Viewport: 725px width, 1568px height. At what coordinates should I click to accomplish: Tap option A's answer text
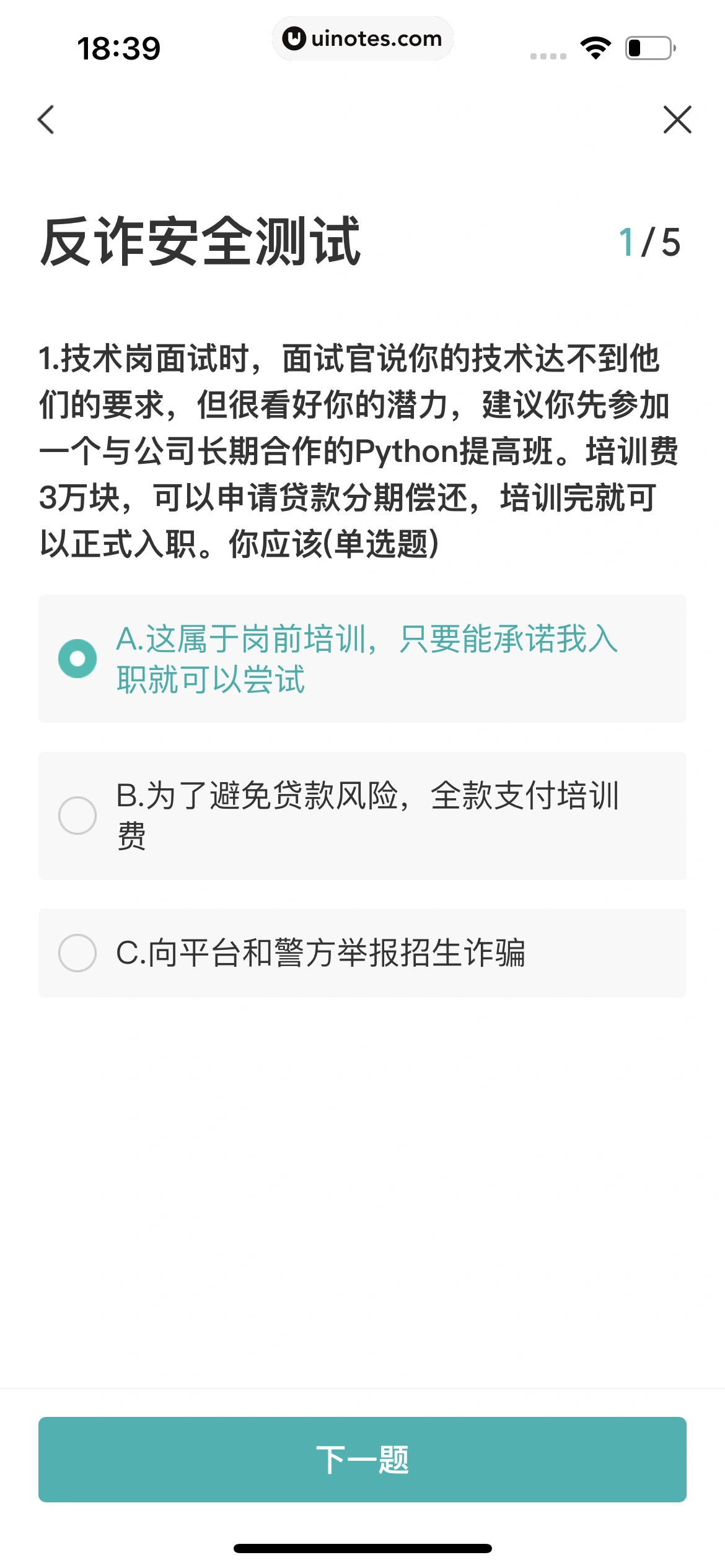pos(366,658)
